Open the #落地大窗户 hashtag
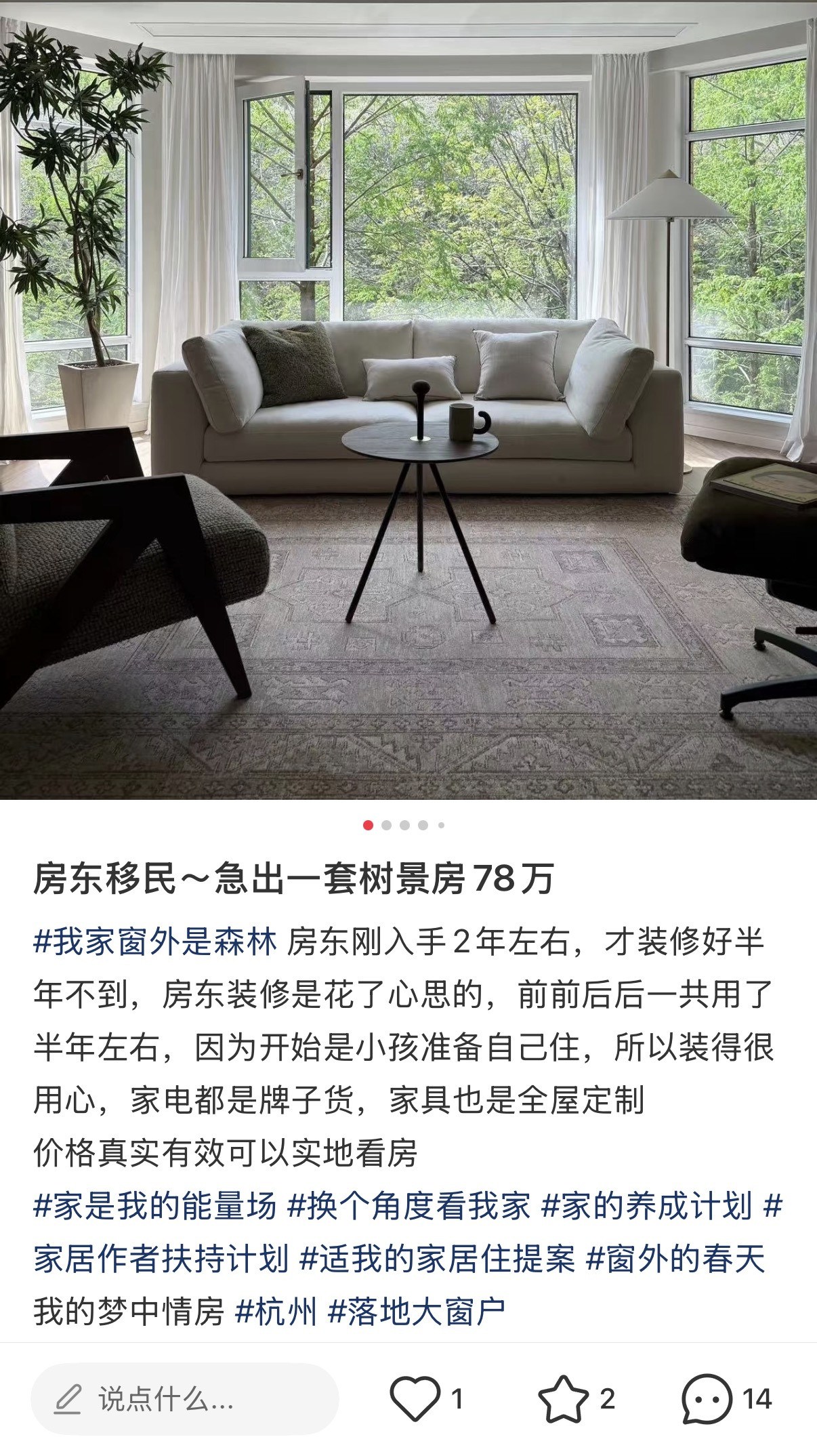This screenshot has height=1456, width=817. click(x=417, y=1312)
